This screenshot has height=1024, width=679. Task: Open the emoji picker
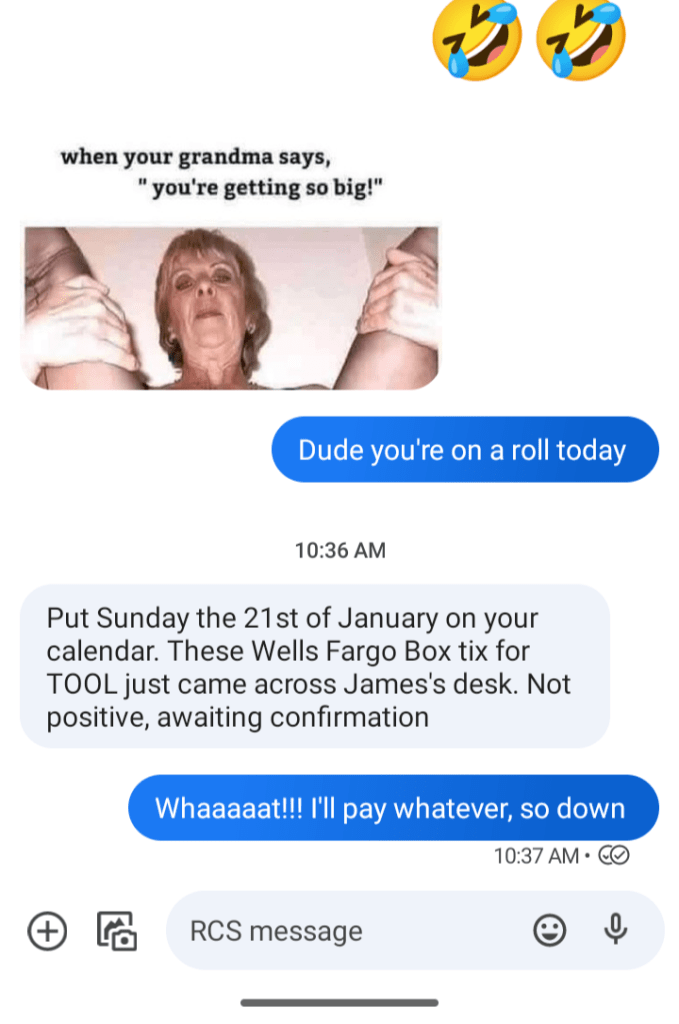[x=549, y=931]
